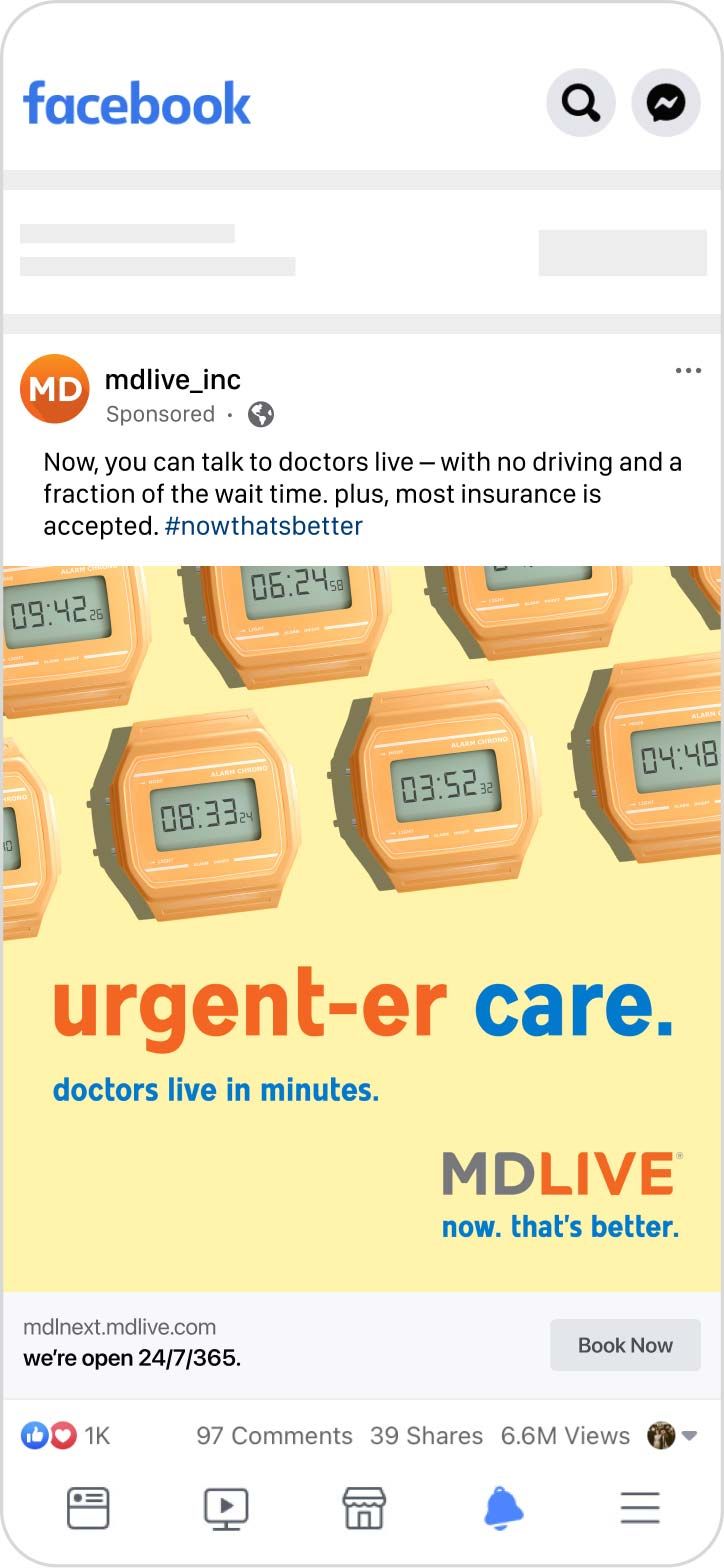The image size is (724, 1568).
Task: Open the bottom hamburger menu
Action: point(639,1508)
